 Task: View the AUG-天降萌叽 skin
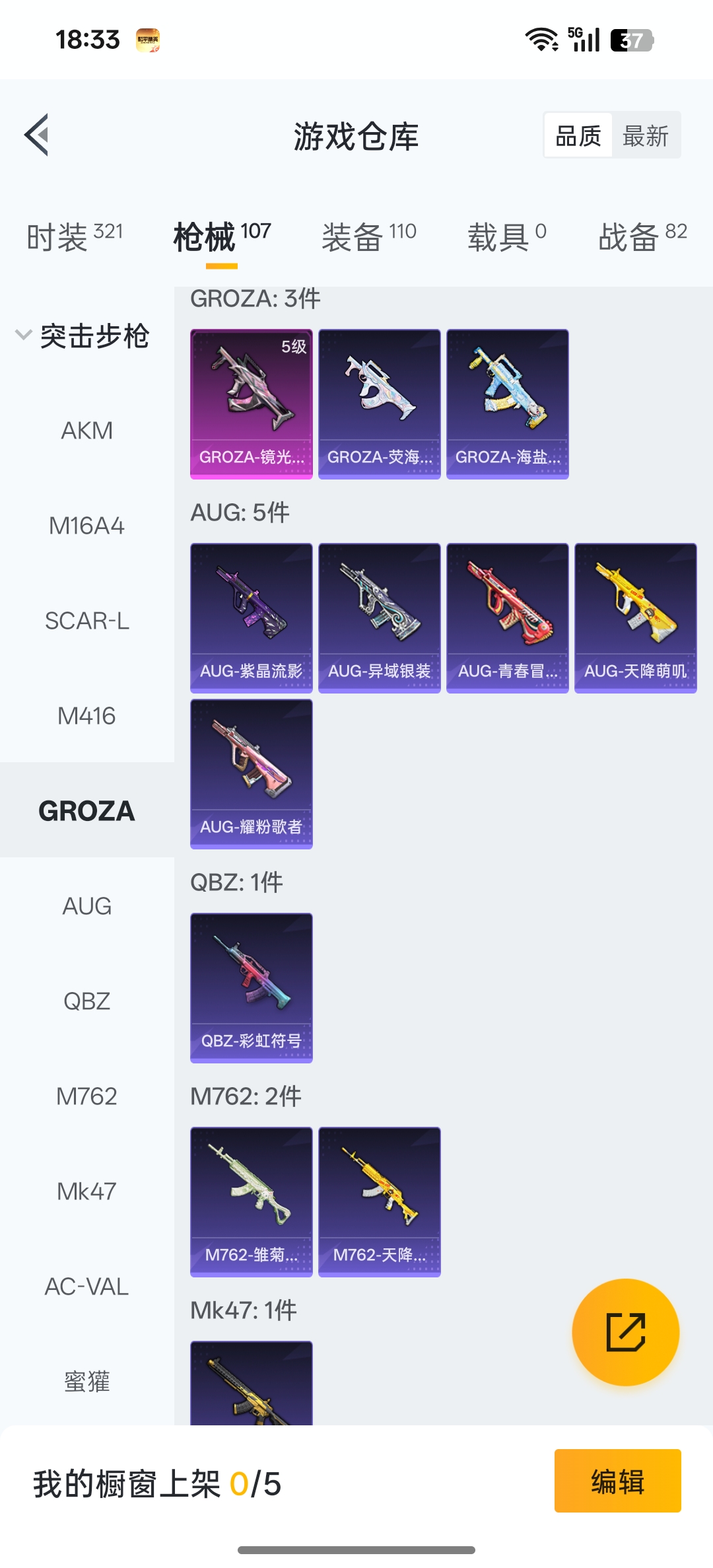pos(635,618)
